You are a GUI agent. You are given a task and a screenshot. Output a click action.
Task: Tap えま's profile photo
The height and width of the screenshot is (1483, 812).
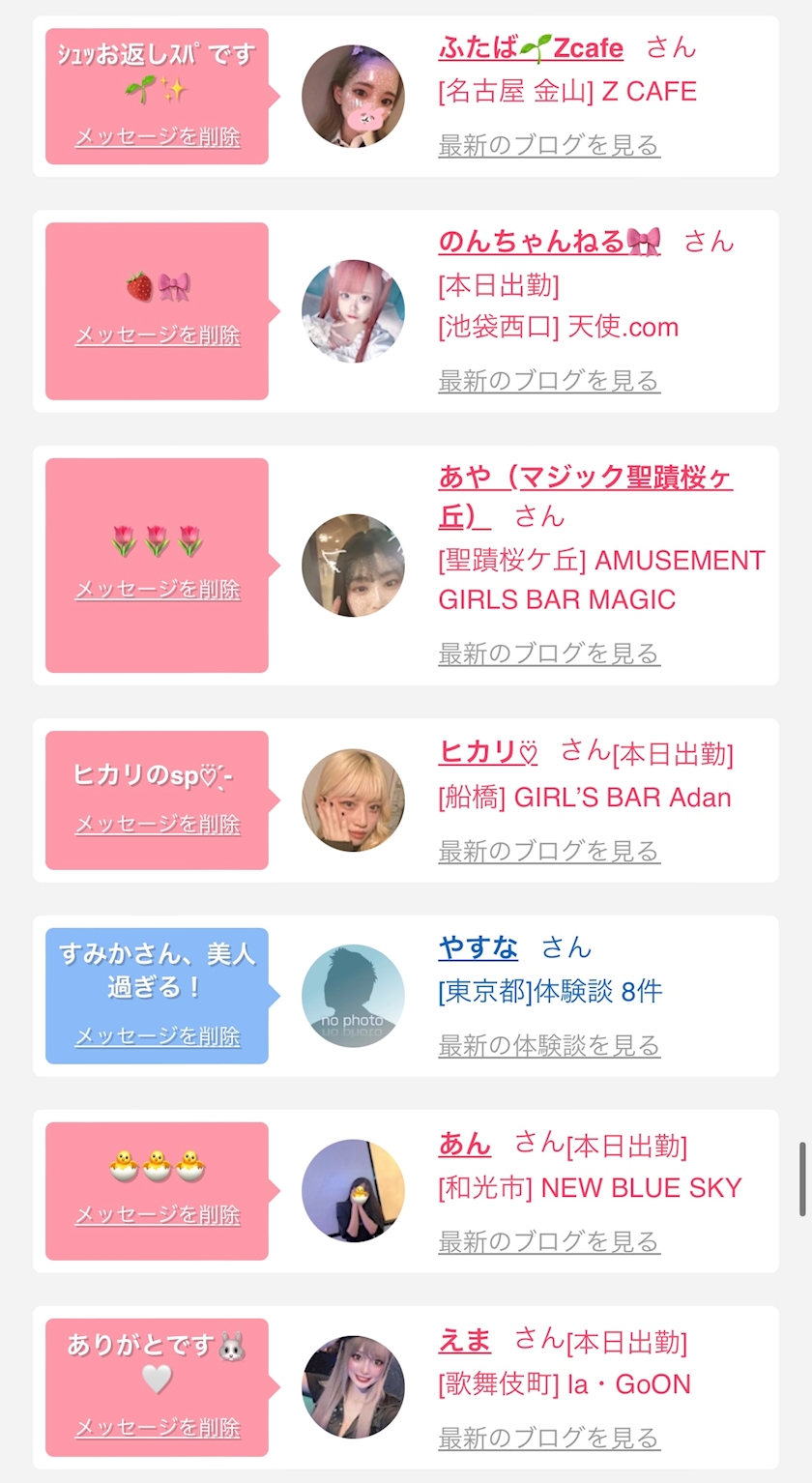[x=353, y=1387]
